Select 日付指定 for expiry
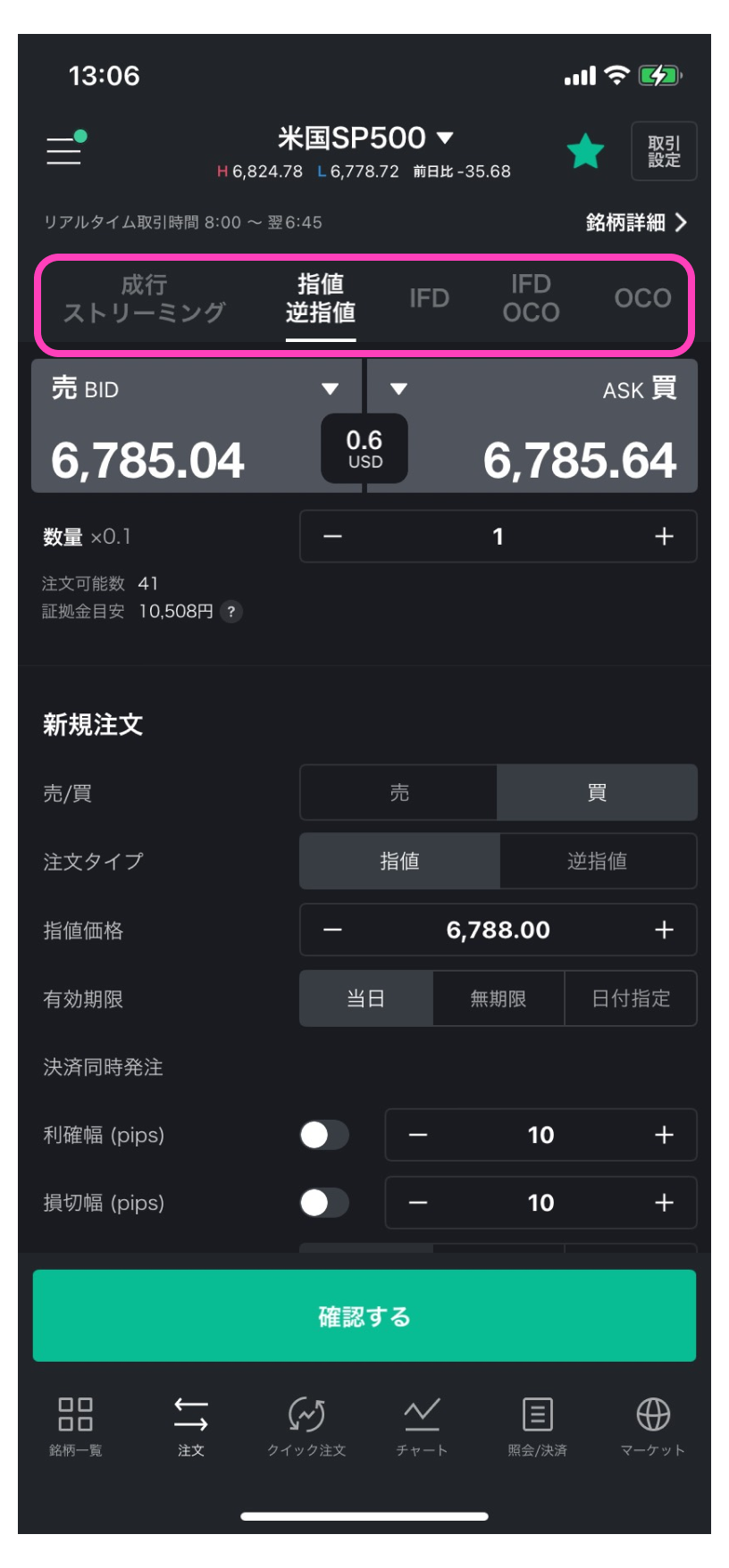The width and height of the screenshot is (729, 1568). point(631,998)
